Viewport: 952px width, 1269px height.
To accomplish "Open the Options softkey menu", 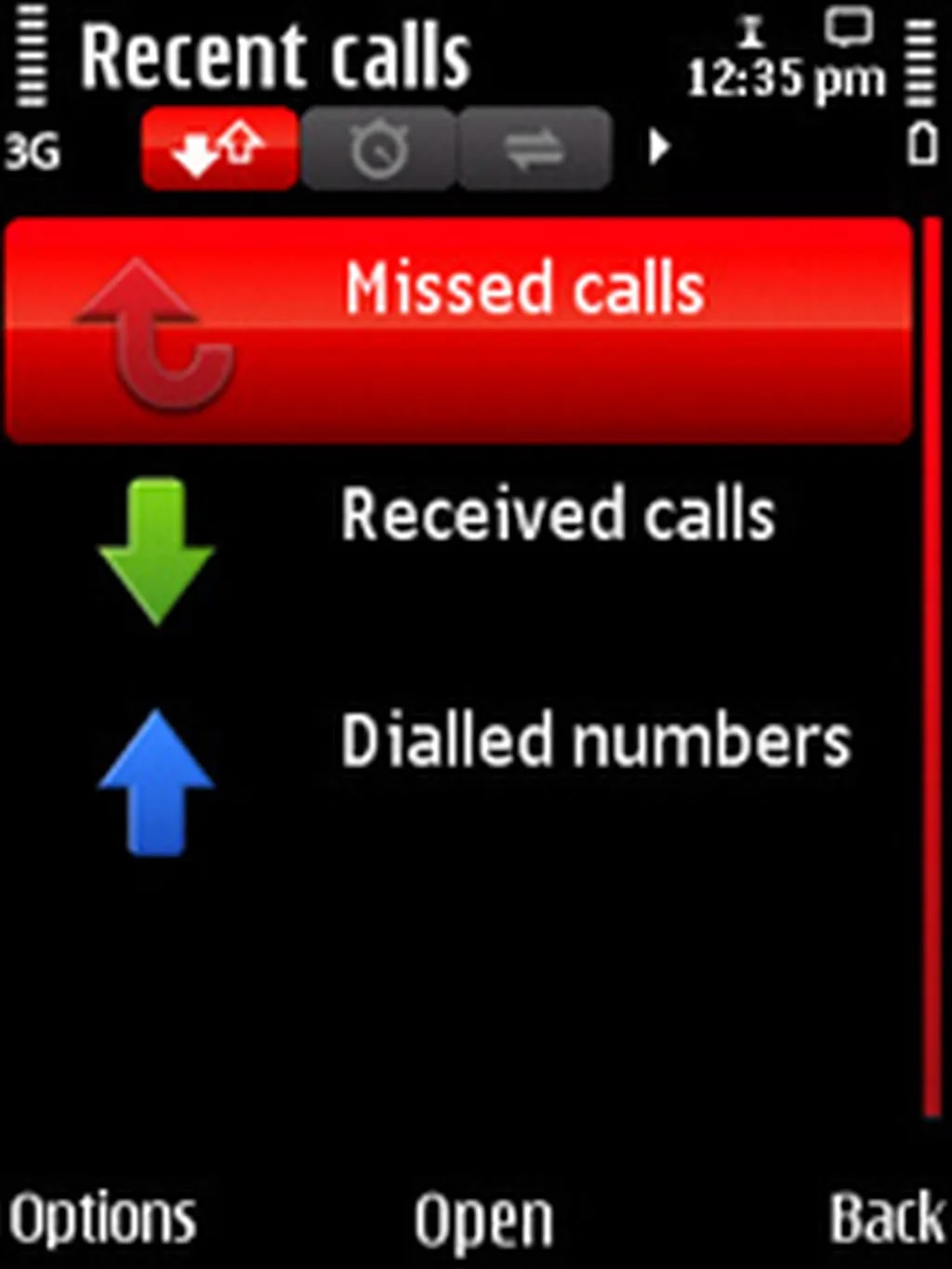I will [x=102, y=1218].
